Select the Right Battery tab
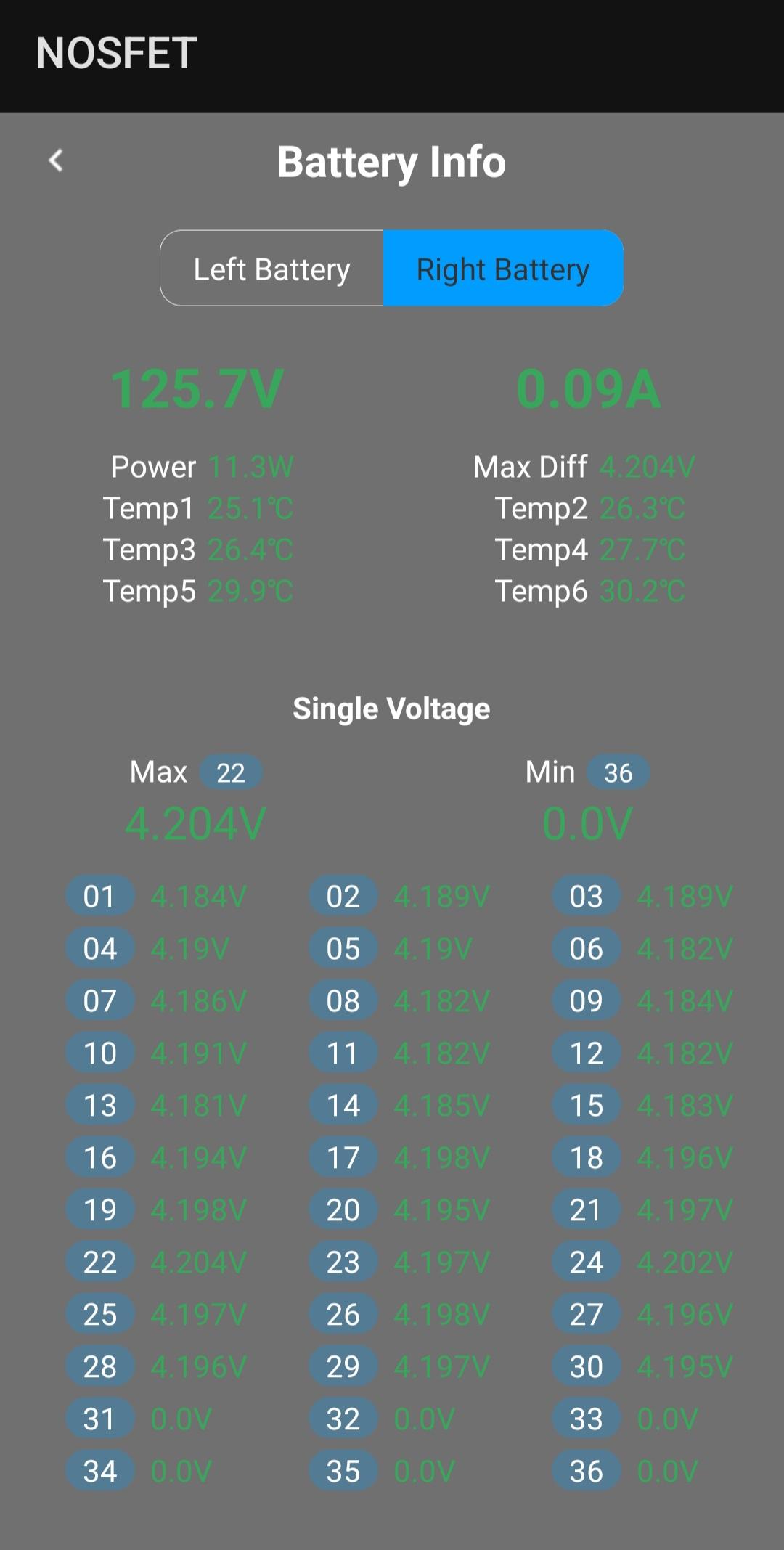 pyautogui.click(x=503, y=269)
